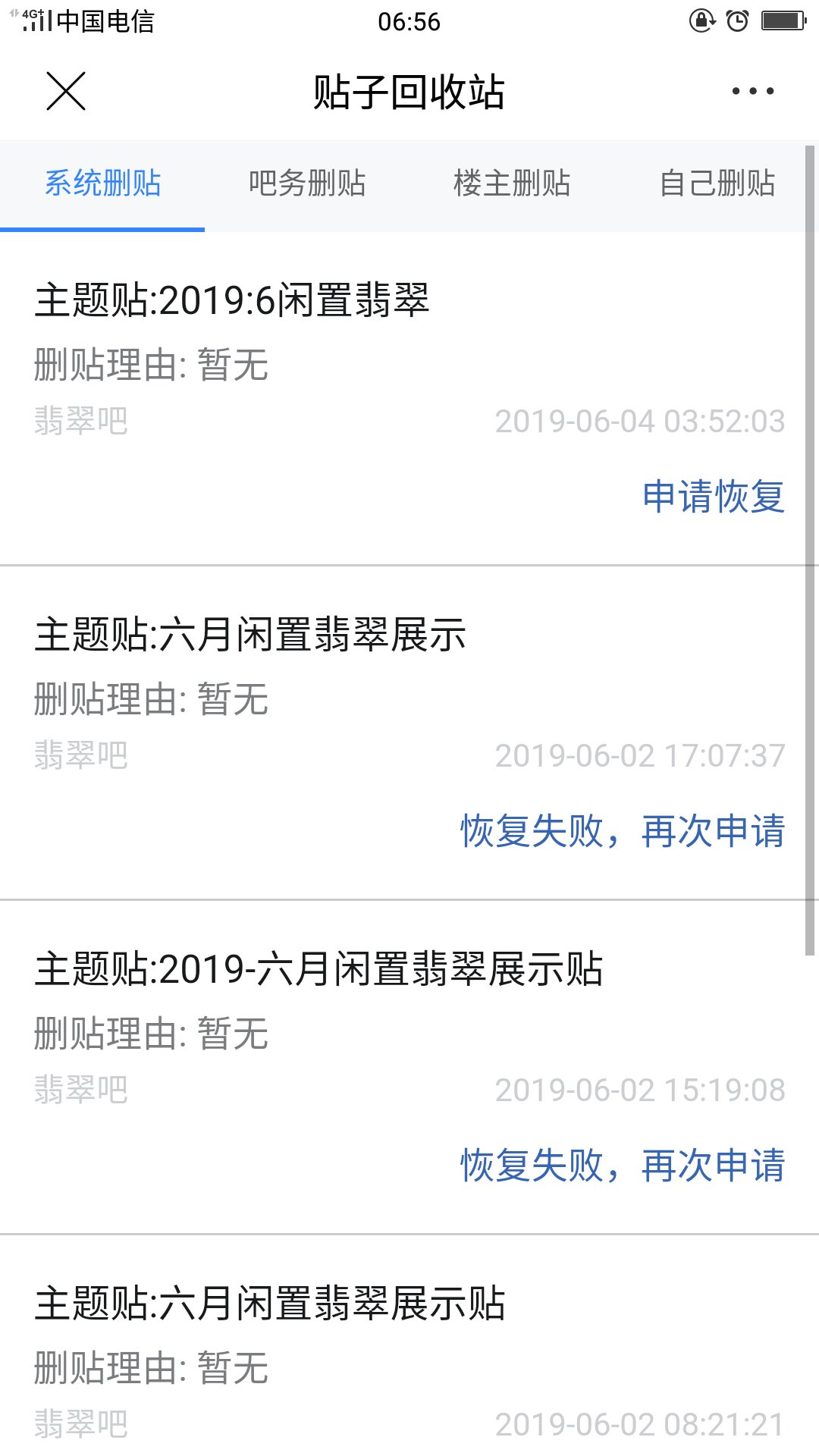Reapply to restore 2019-六月闲置翡翠展示贴

pyautogui.click(x=622, y=1166)
